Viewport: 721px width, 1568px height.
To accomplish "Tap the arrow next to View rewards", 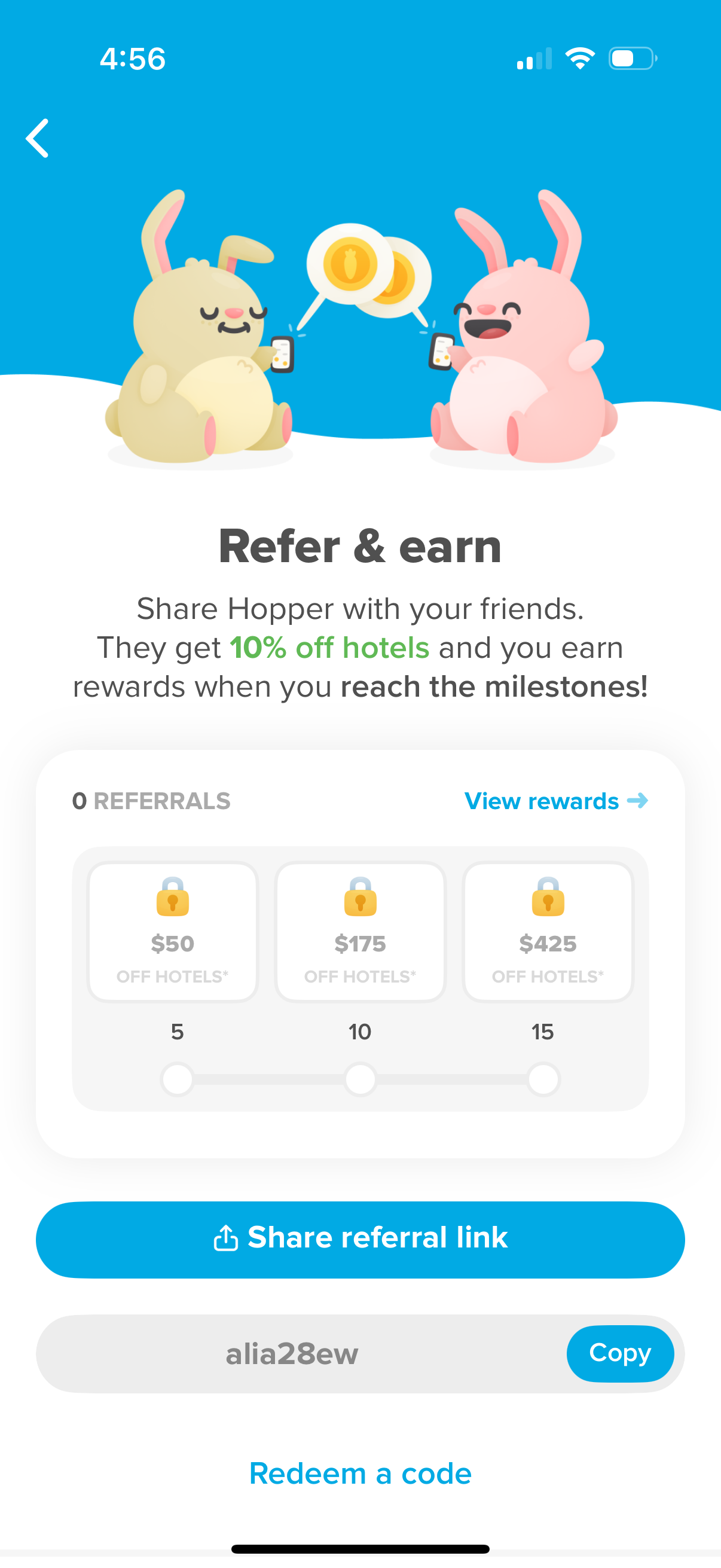I will (638, 801).
